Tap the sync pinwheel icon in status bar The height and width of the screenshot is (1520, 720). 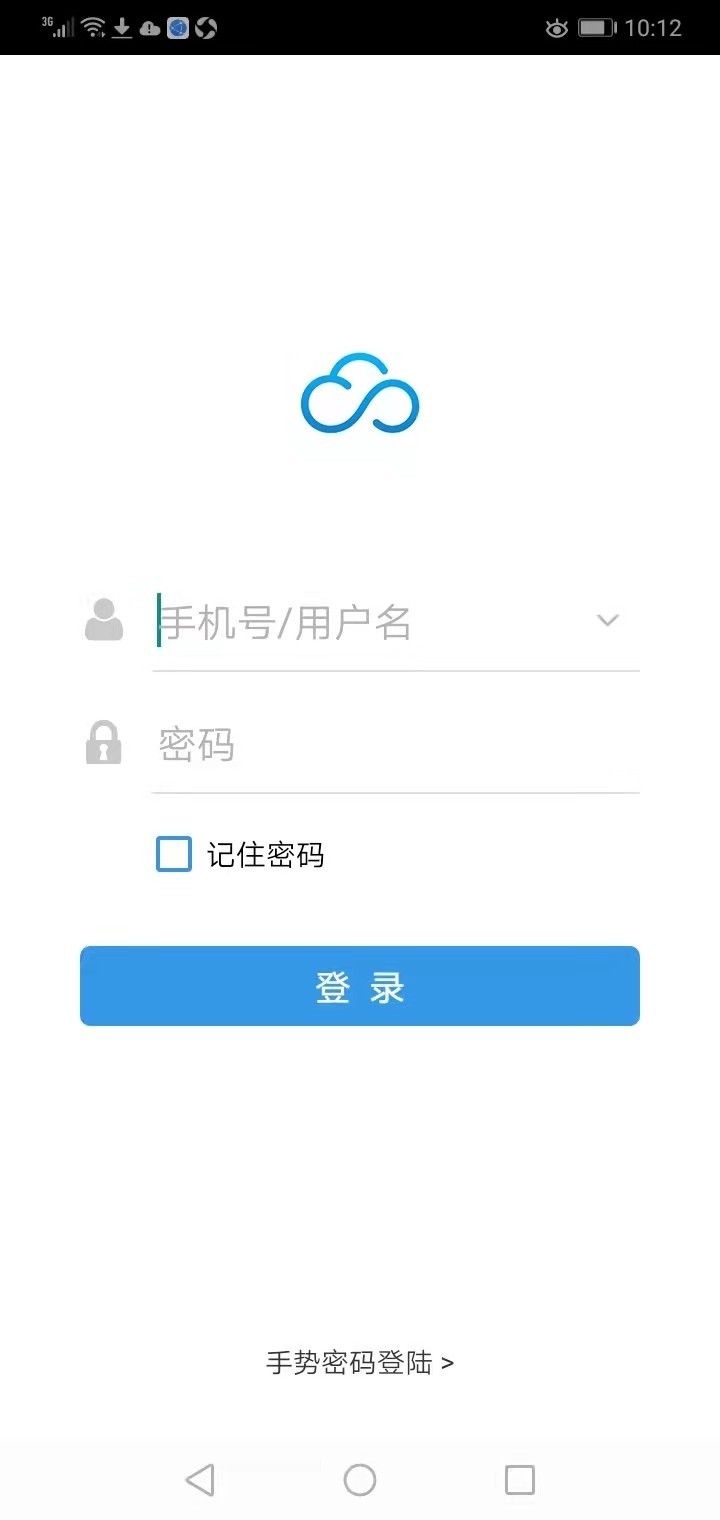coord(205,28)
